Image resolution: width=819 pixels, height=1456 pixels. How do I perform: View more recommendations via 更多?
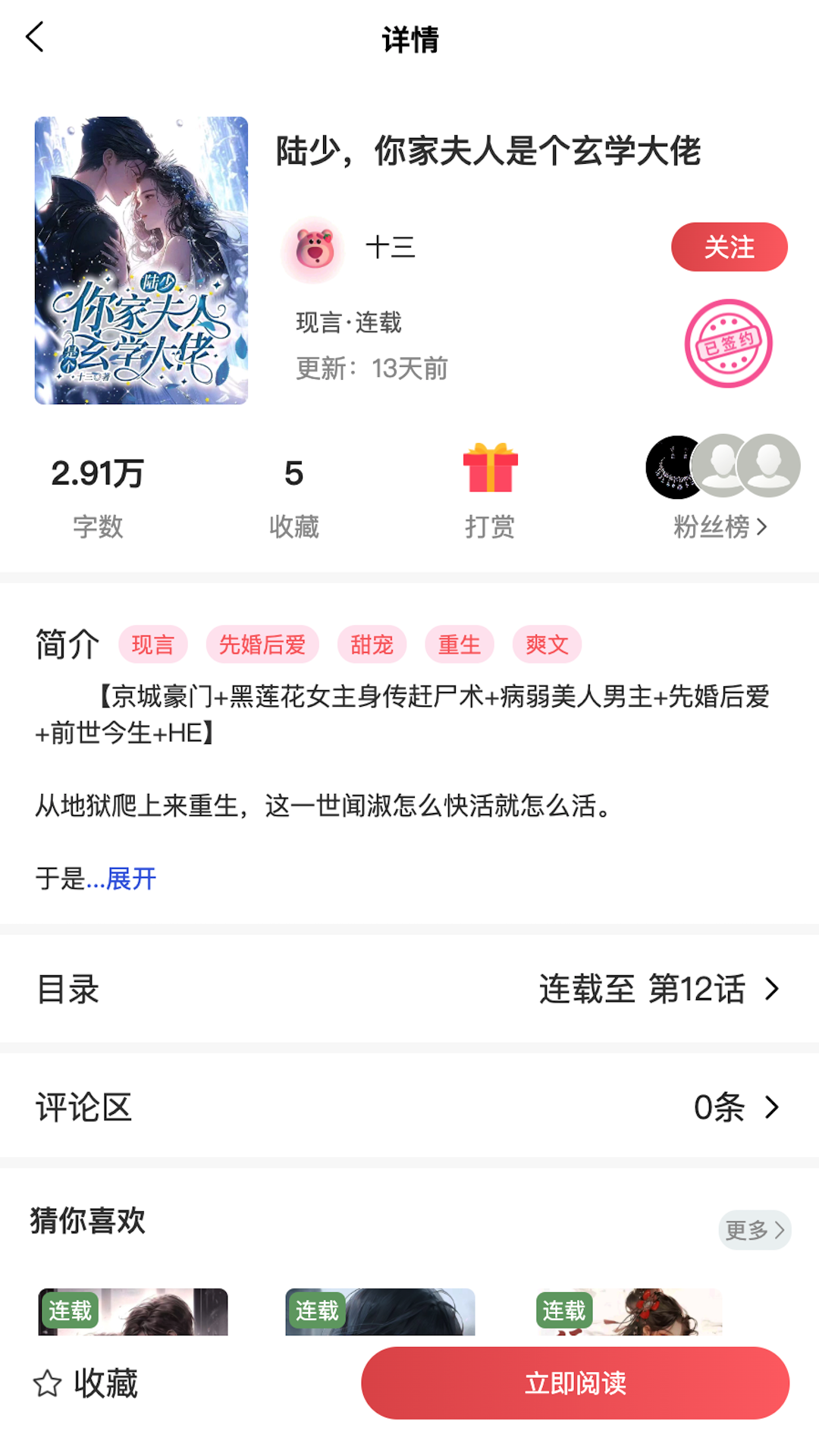[x=754, y=1230]
